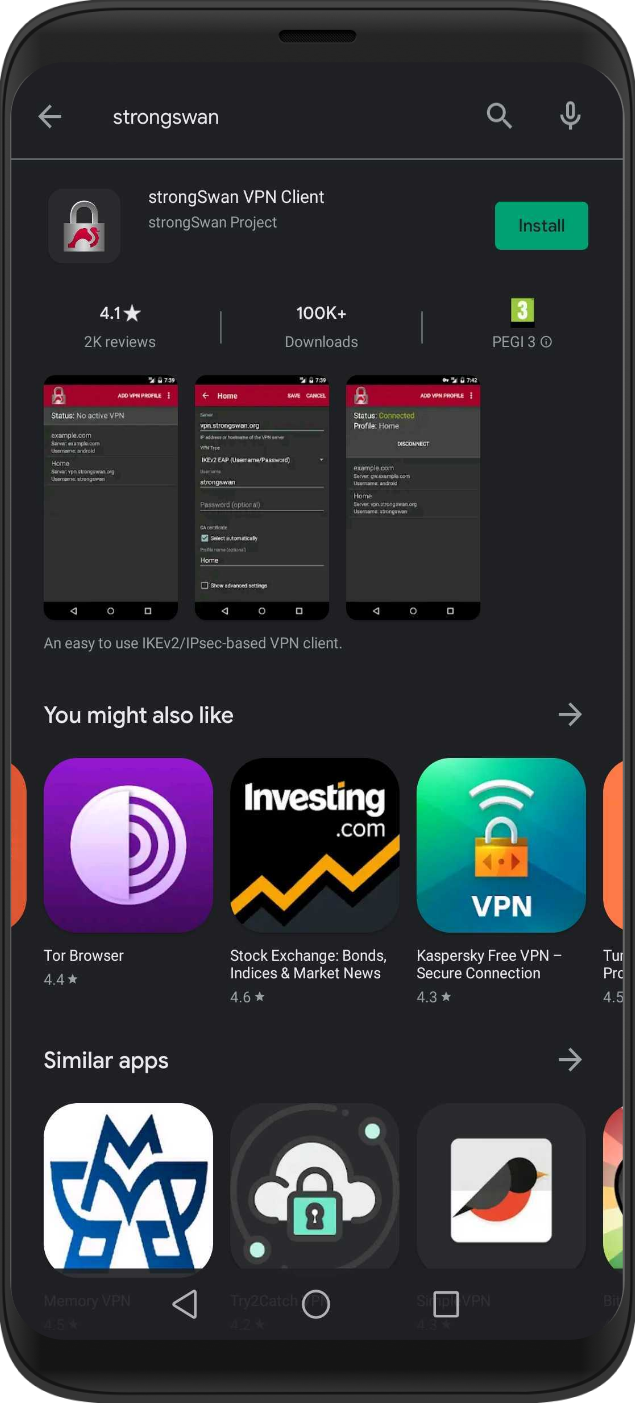Open the Home profile screenshot

tap(262, 498)
